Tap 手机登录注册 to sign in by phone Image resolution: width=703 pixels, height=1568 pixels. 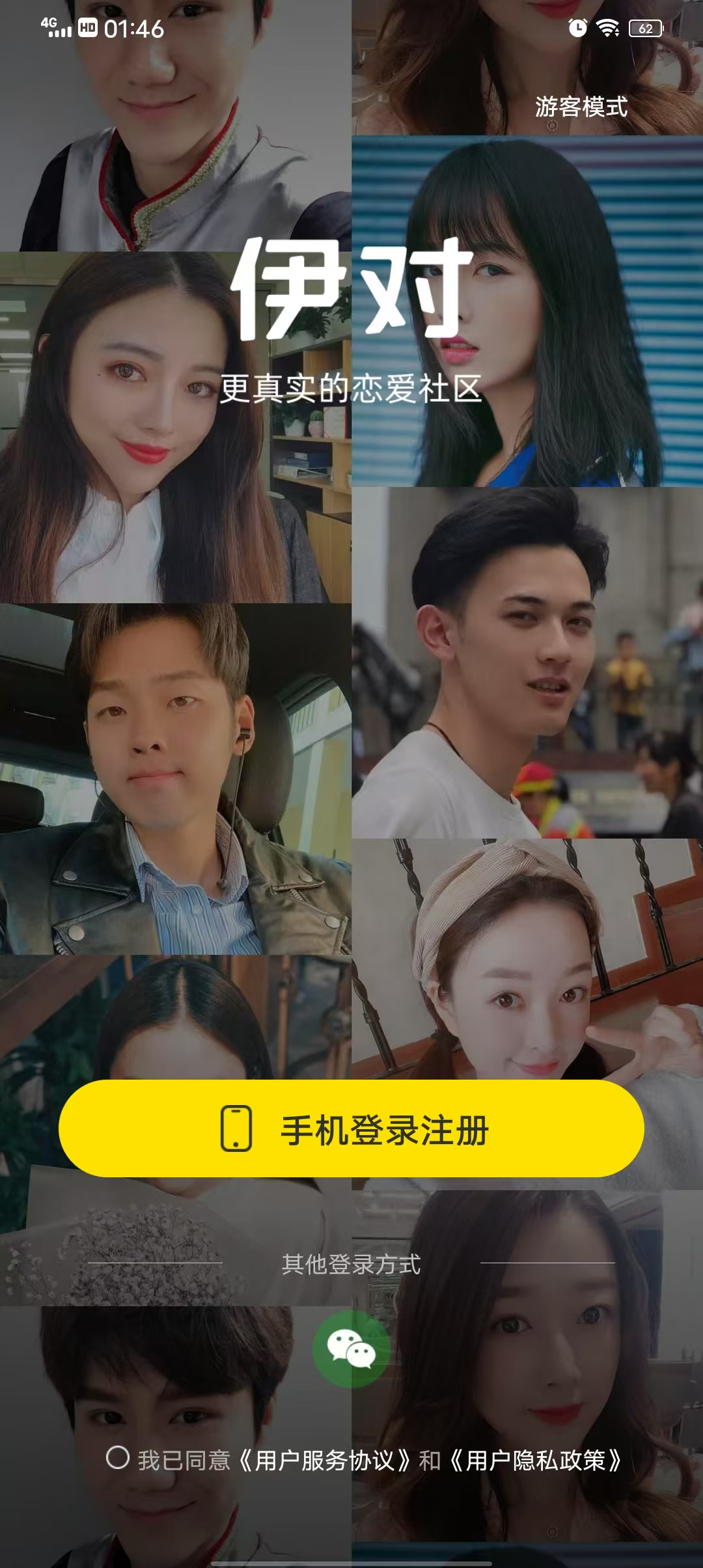[351, 1130]
